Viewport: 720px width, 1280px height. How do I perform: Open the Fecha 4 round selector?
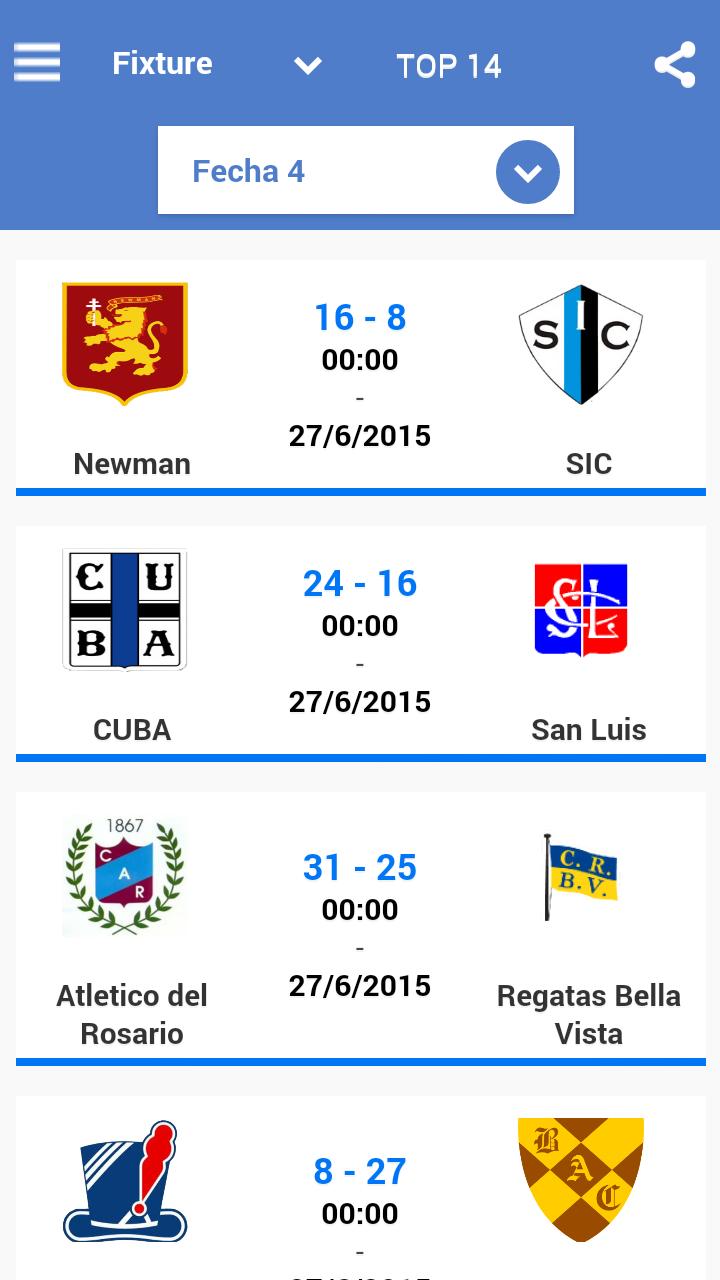tap(527, 172)
